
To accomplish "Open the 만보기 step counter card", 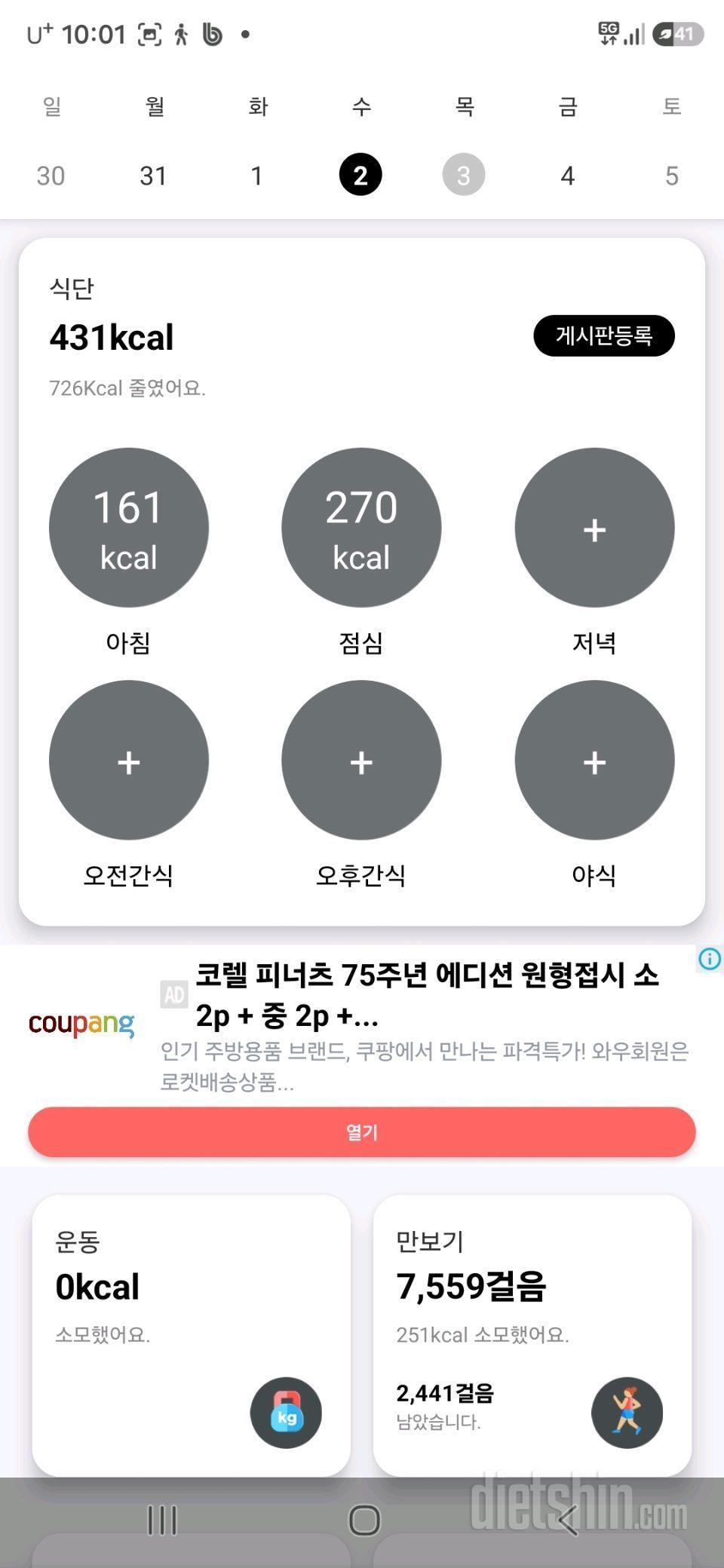I will click(532, 1335).
